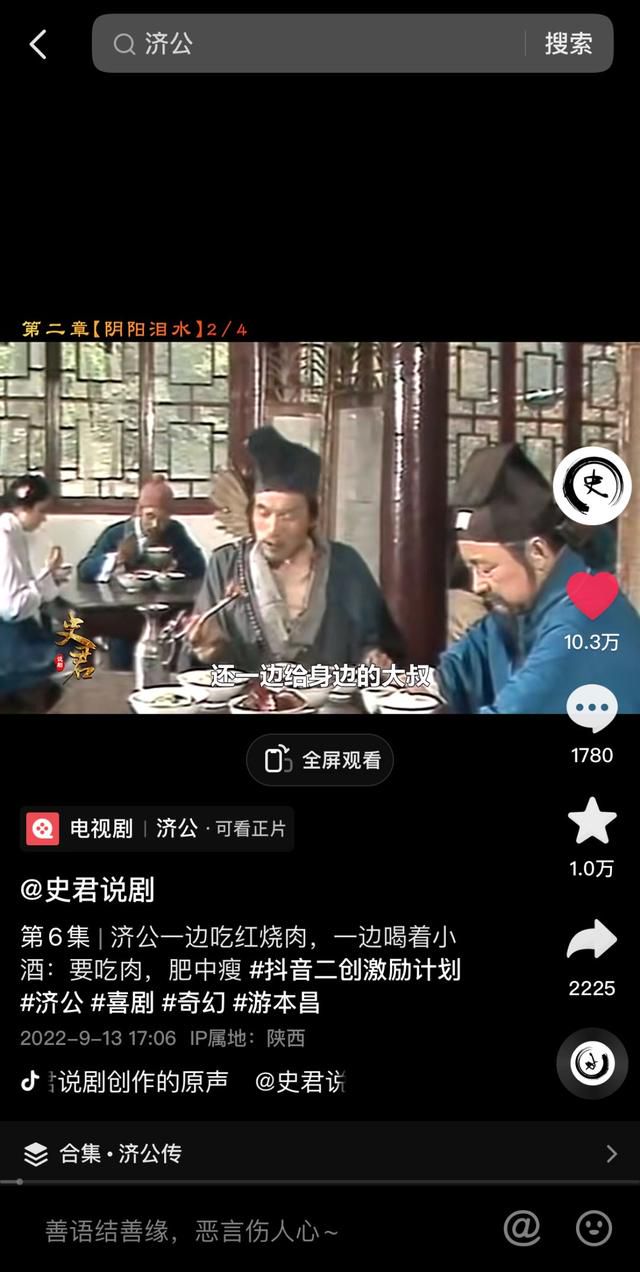
Task: Open 史君说剧 profile avatar
Action: 592,485
